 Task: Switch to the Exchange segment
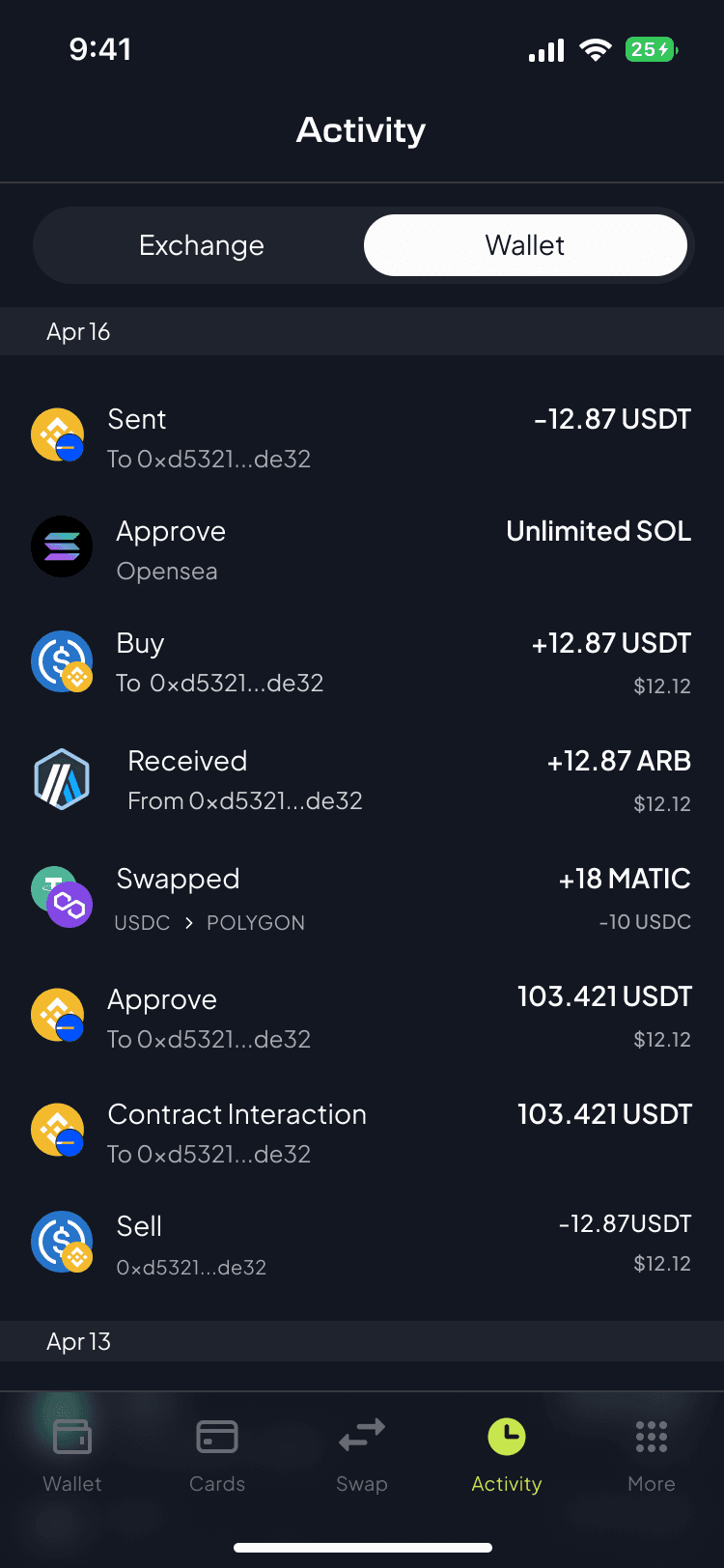tap(201, 245)
